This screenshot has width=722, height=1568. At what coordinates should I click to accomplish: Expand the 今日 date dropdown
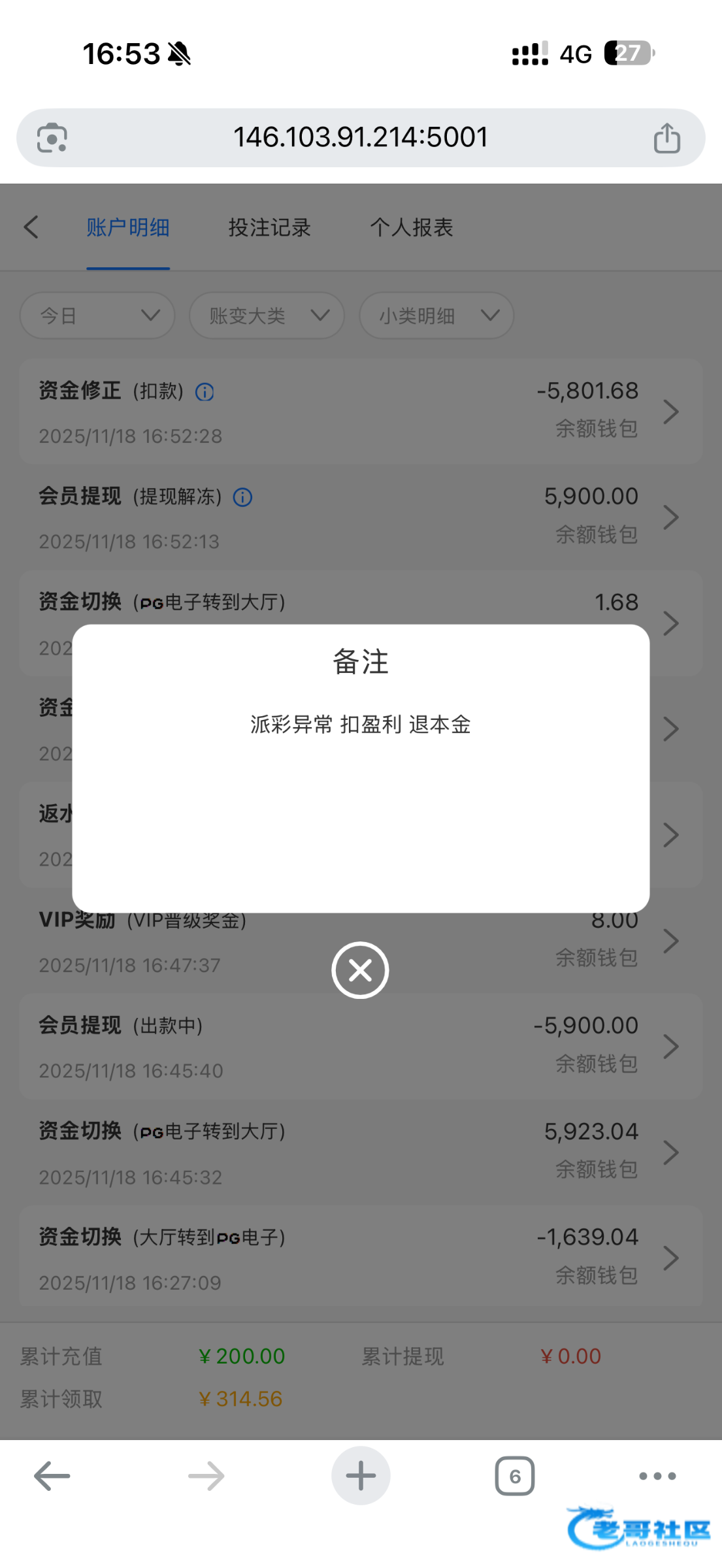97,316
